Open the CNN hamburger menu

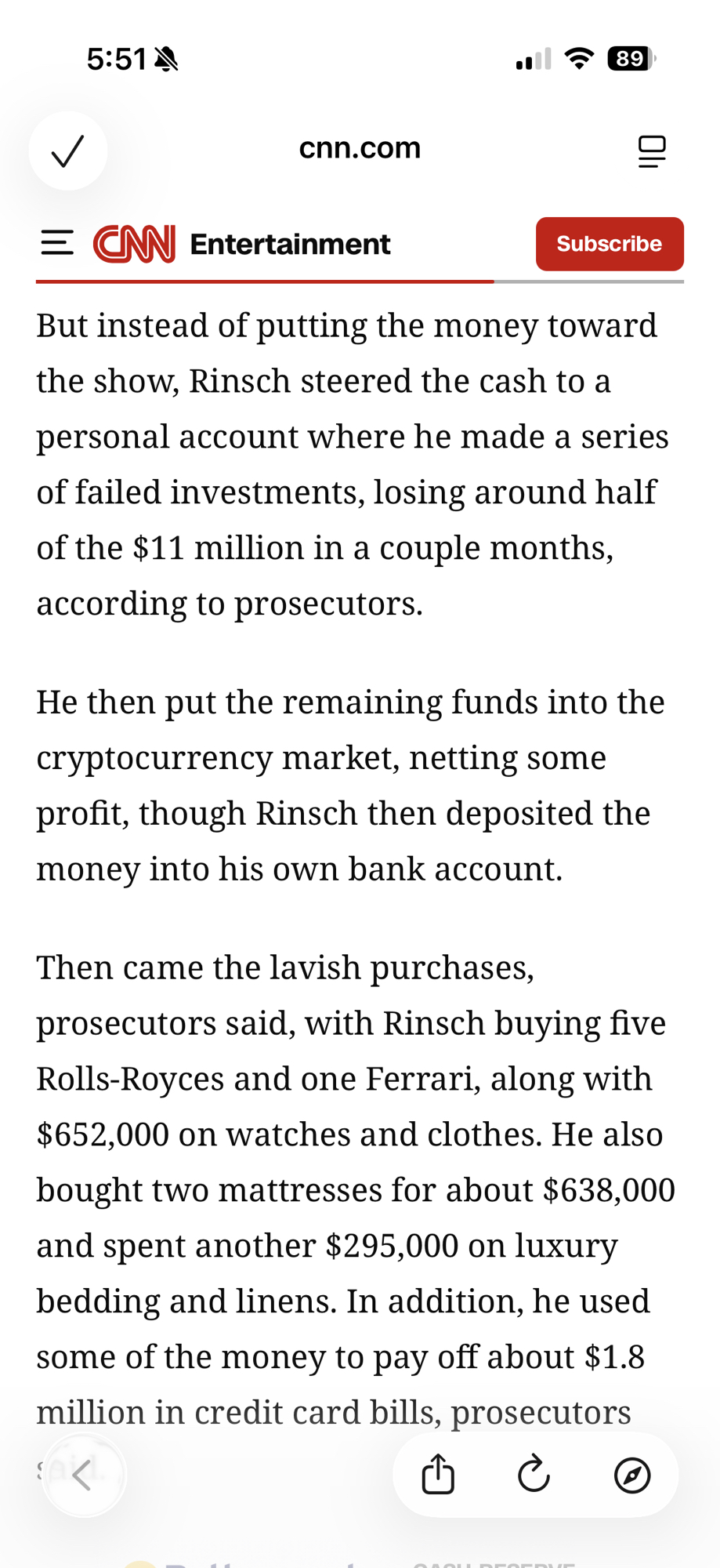[x=57, y=243]
